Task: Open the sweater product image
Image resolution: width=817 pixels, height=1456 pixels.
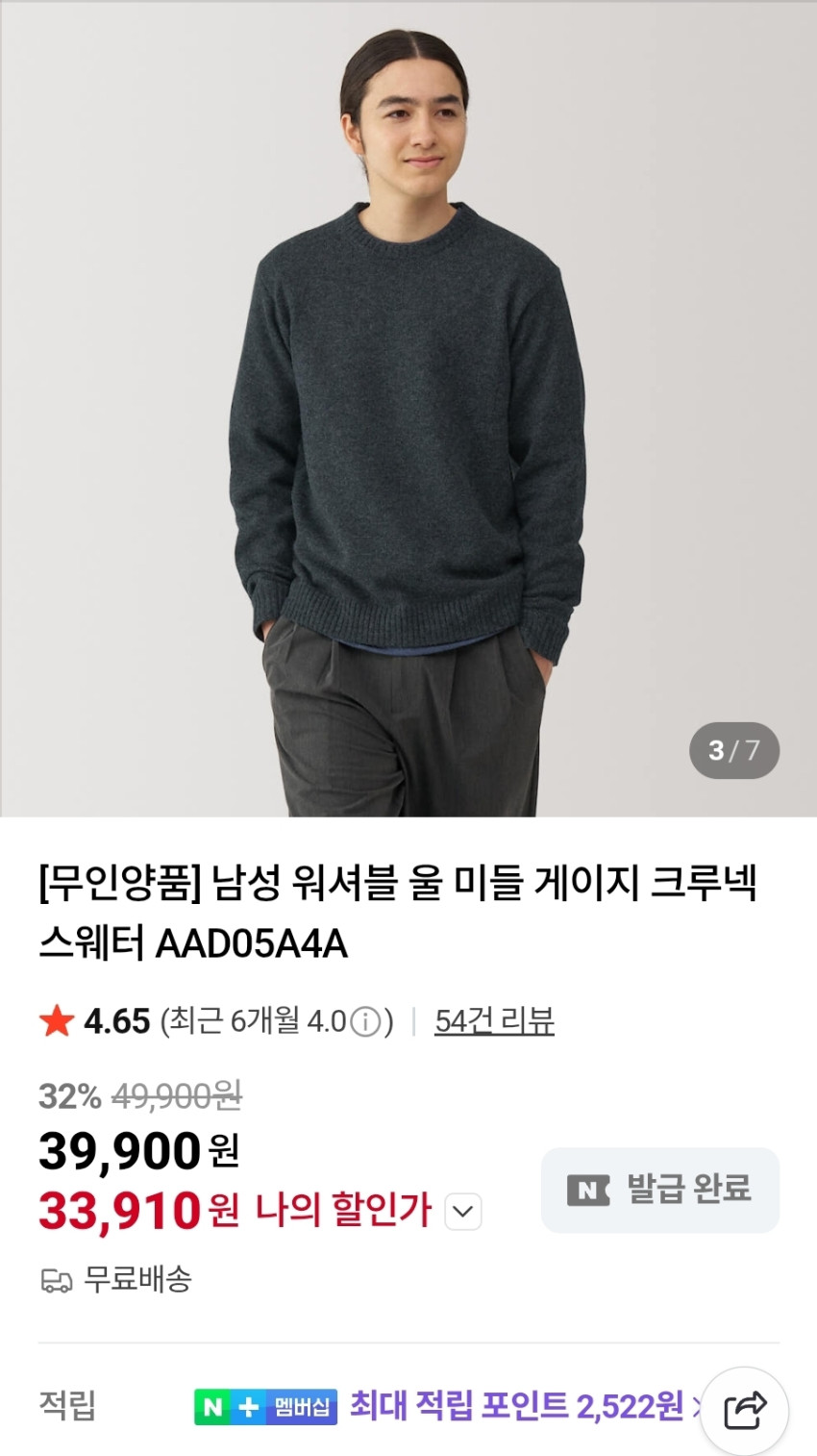Action: coord(408,409)
